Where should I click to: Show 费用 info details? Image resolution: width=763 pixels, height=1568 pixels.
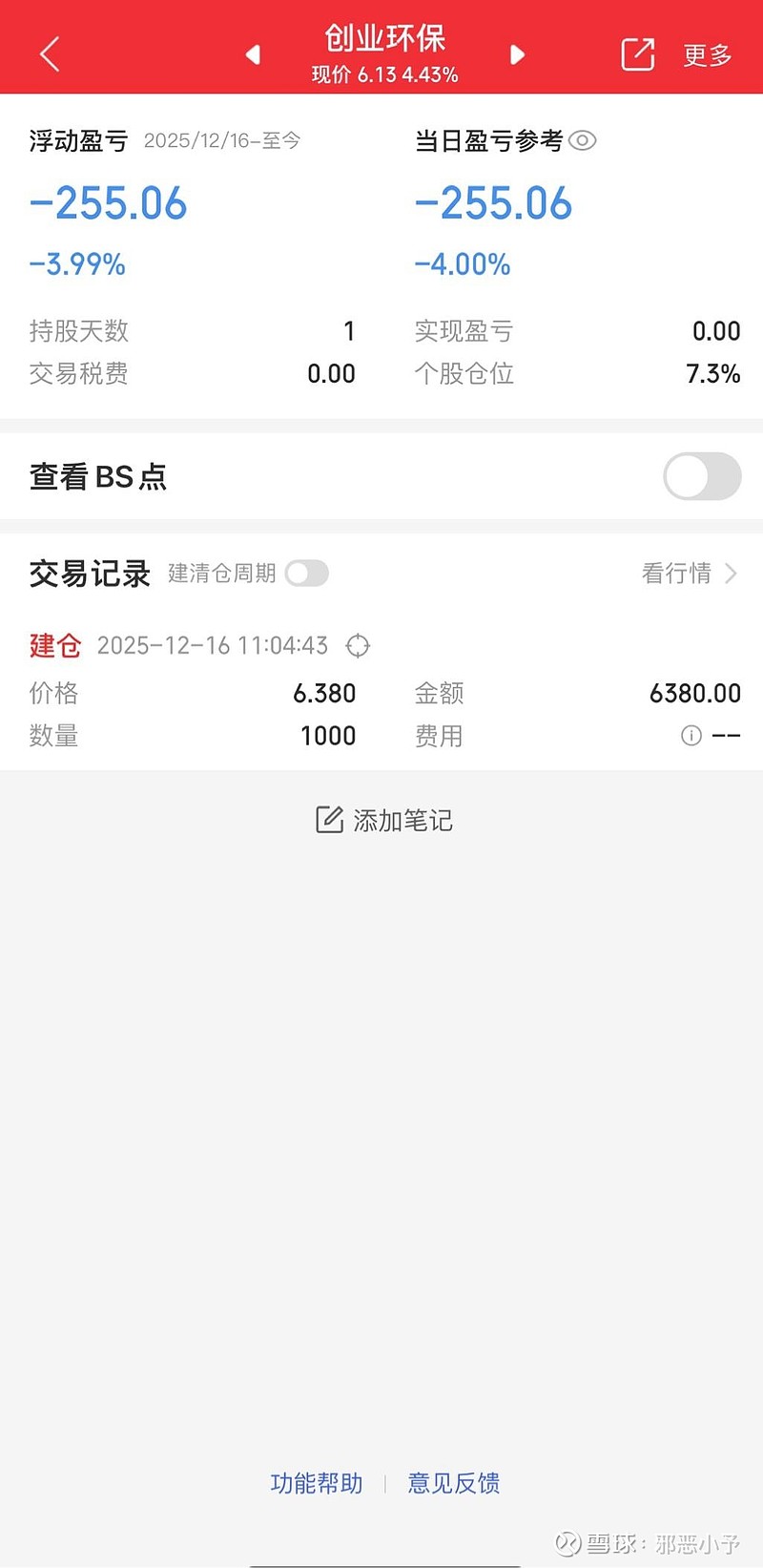point(691,735)
